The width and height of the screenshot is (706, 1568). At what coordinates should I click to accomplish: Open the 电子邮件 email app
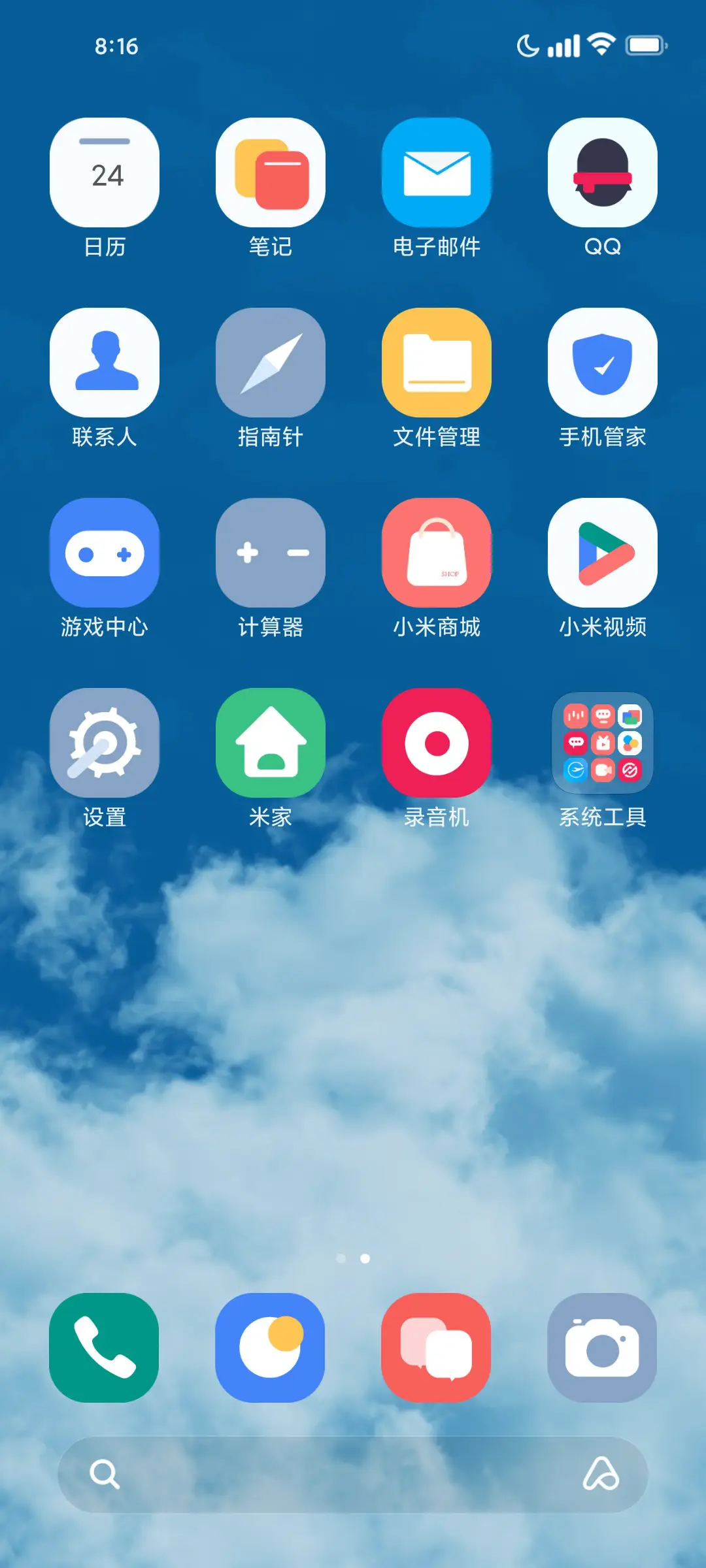pos(437,173)
